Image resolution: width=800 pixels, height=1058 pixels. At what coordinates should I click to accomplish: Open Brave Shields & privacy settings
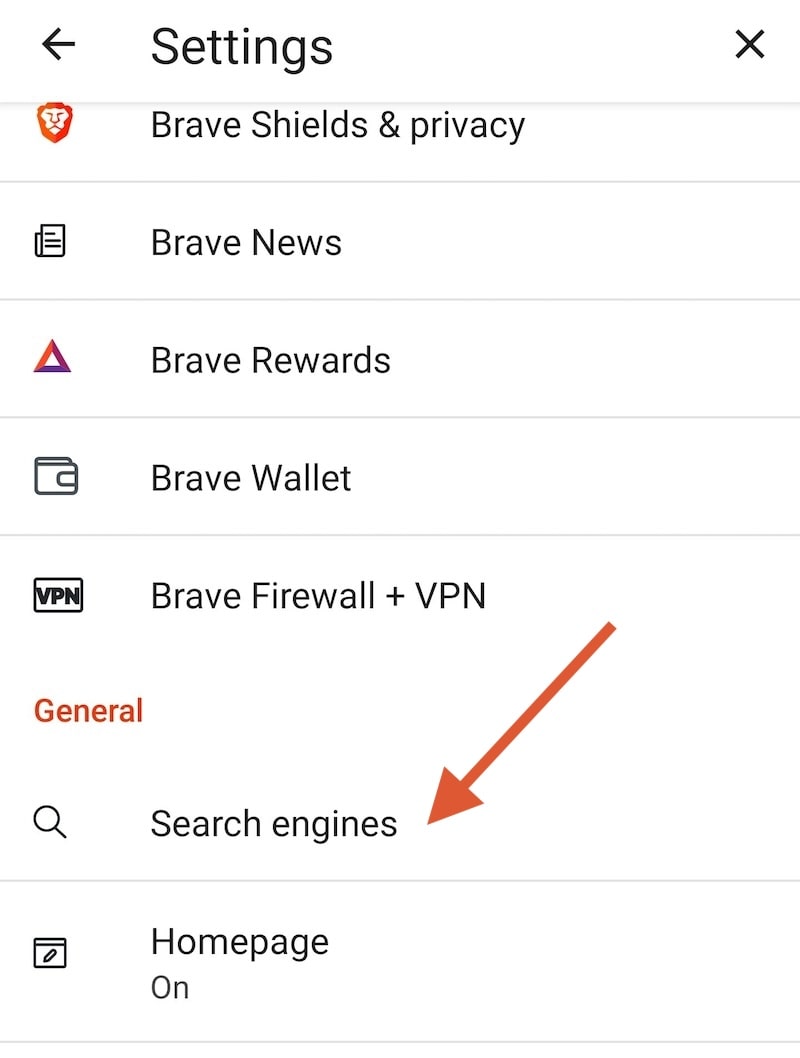[338, 124]
